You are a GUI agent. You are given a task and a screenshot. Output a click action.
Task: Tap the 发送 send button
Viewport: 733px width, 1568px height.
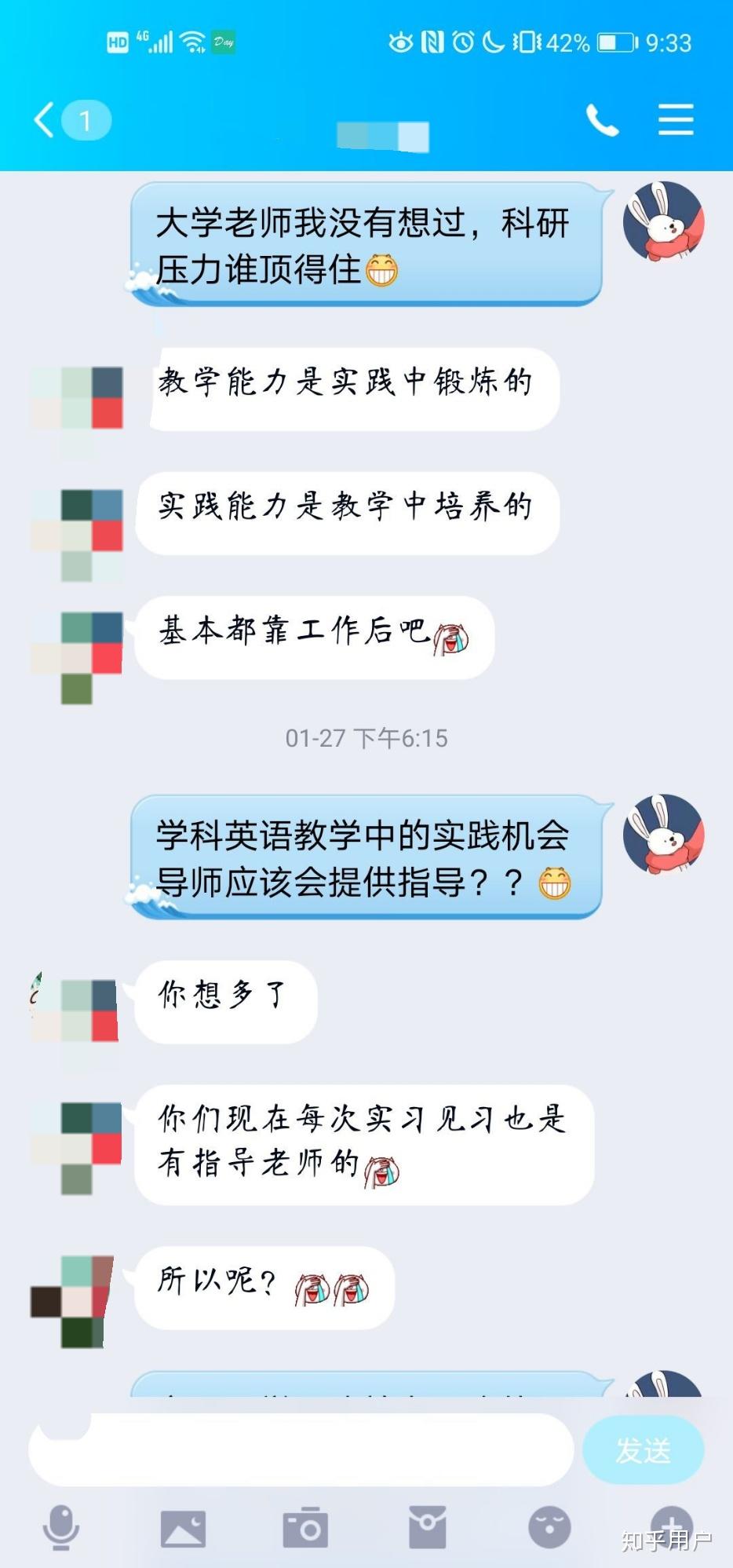(643, 1449)
